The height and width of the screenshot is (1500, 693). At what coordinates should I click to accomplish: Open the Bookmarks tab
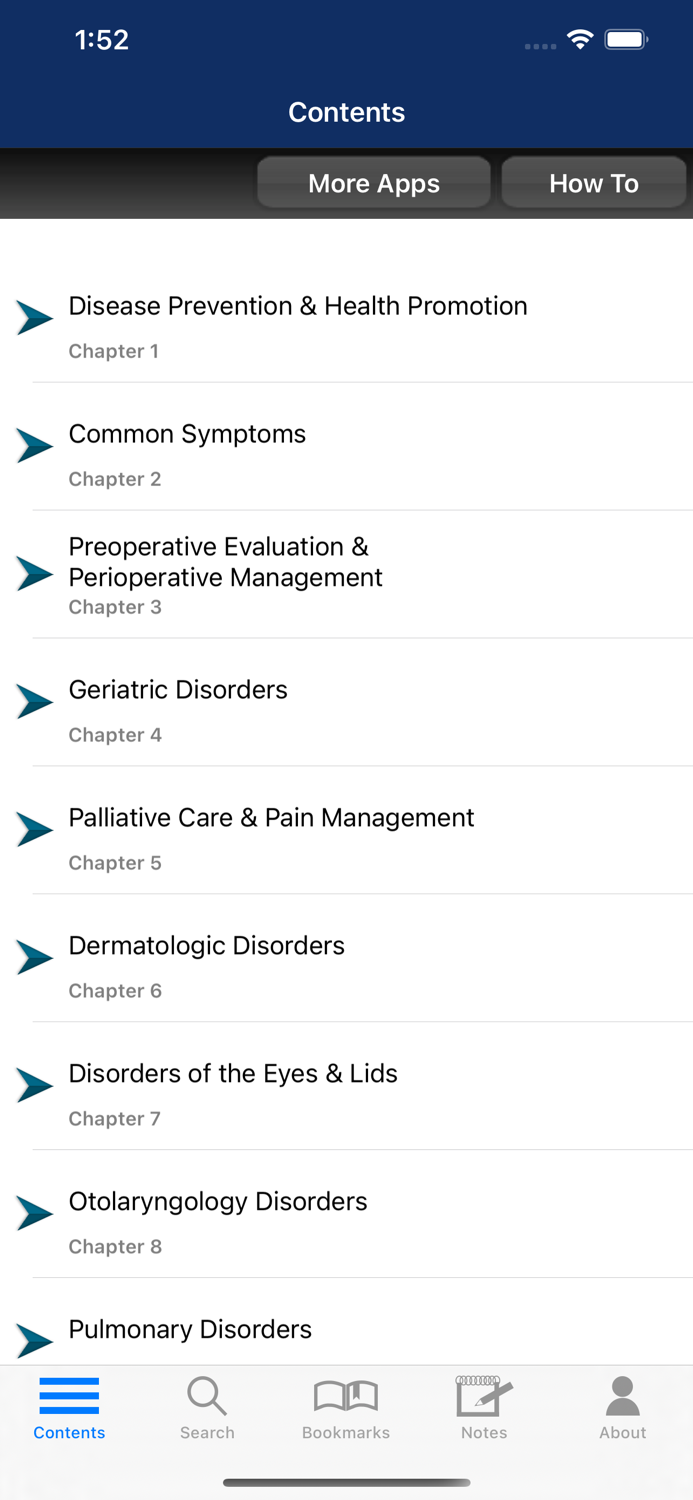(x=346, y=1409)
